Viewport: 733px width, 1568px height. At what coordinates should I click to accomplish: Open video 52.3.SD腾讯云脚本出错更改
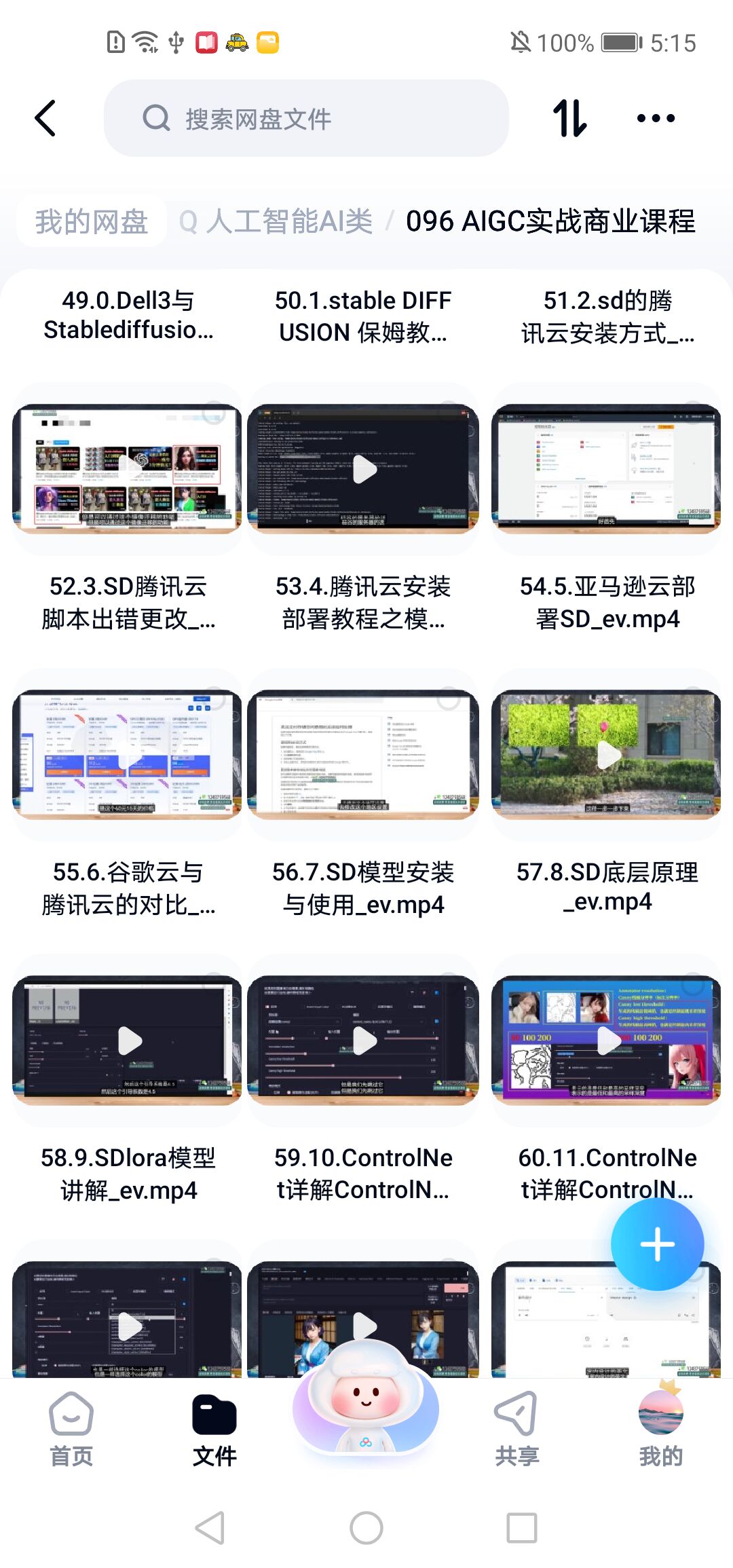pyautogui.click(x=128, y=468)
